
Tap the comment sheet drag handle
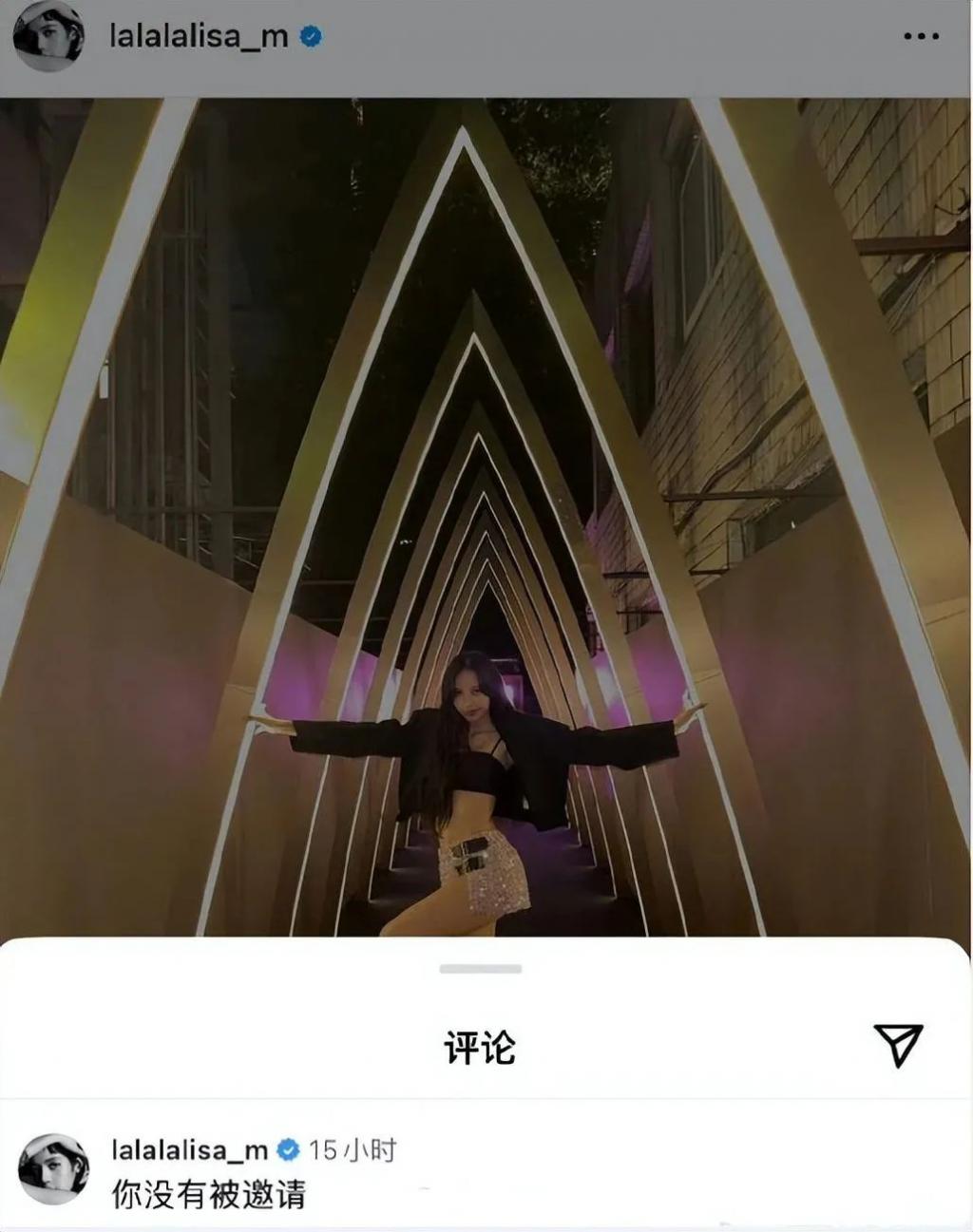[x=481, y=969]
